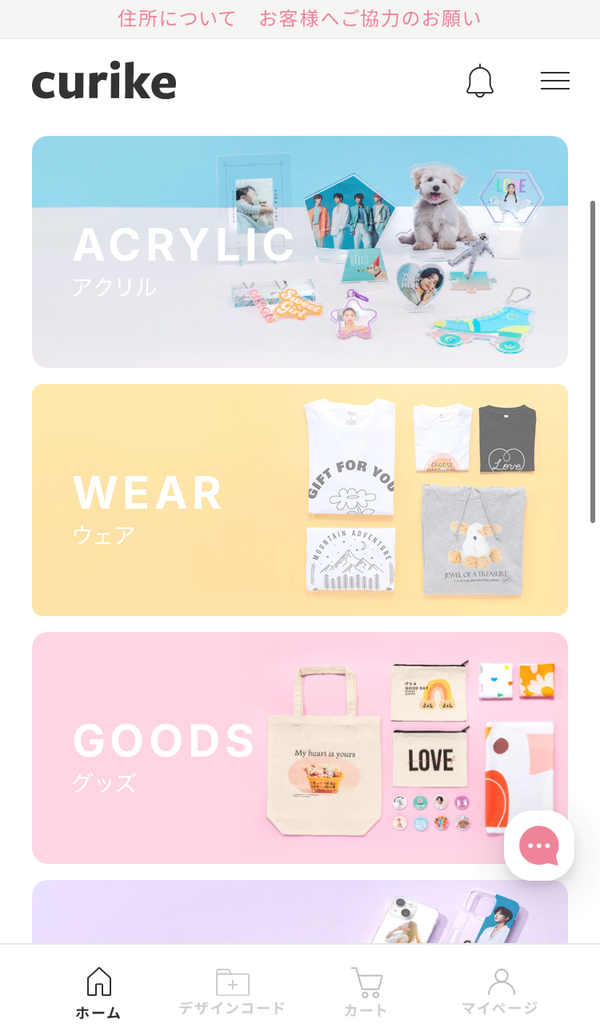Go to the ホーム tab
This screenshot has height=1031, width=600.
(99, 992)
